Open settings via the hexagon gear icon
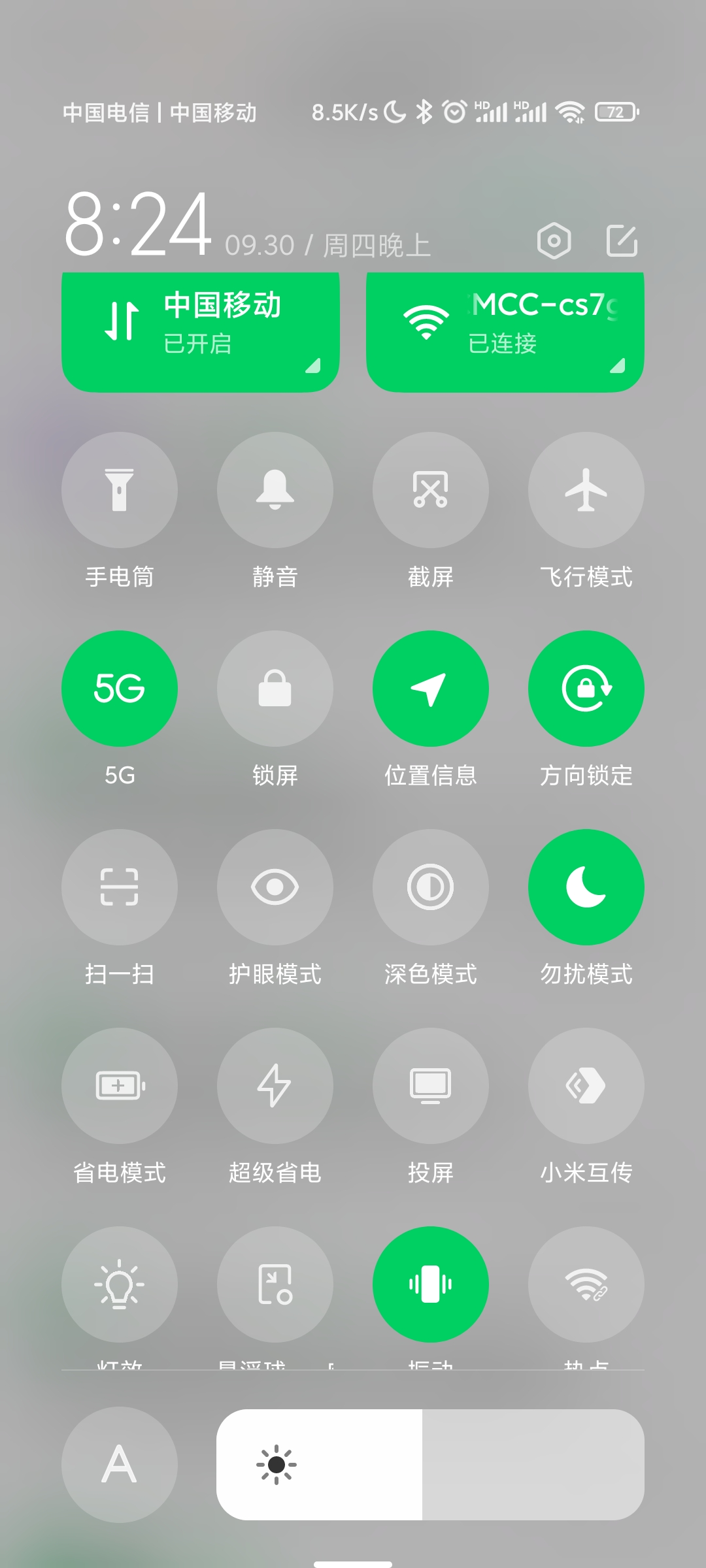Image resolution: width=706 pixels, height=1568 pixels. [x=554, y=241]
